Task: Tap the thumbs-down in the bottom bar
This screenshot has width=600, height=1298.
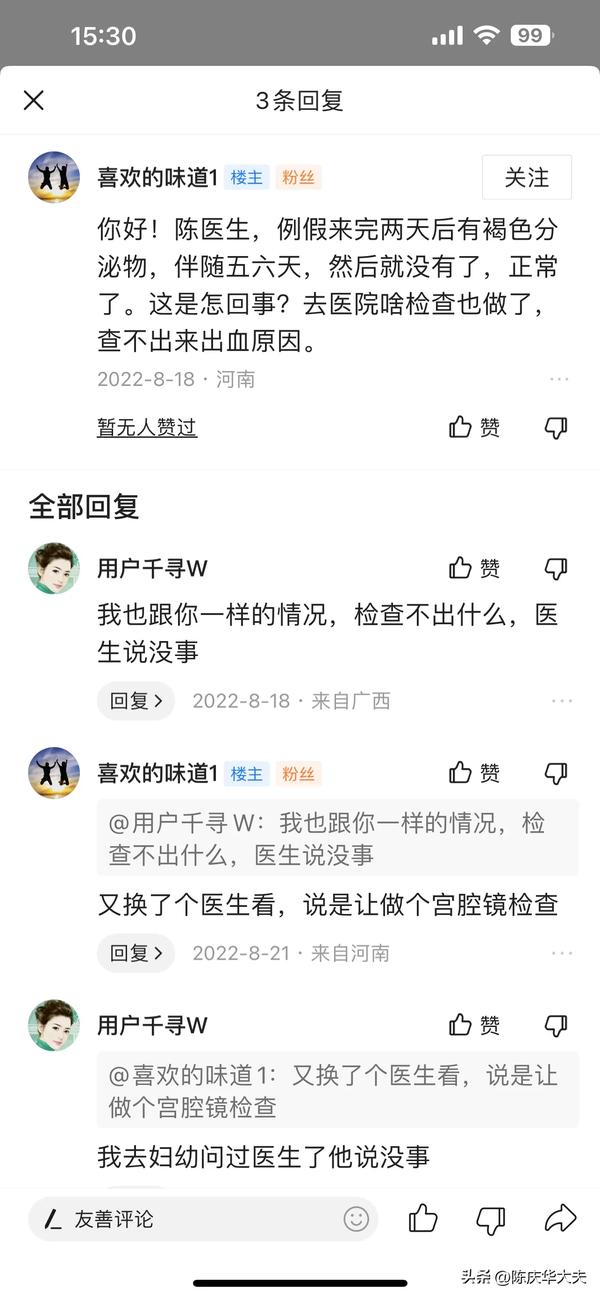Action: coord(491,1218)
